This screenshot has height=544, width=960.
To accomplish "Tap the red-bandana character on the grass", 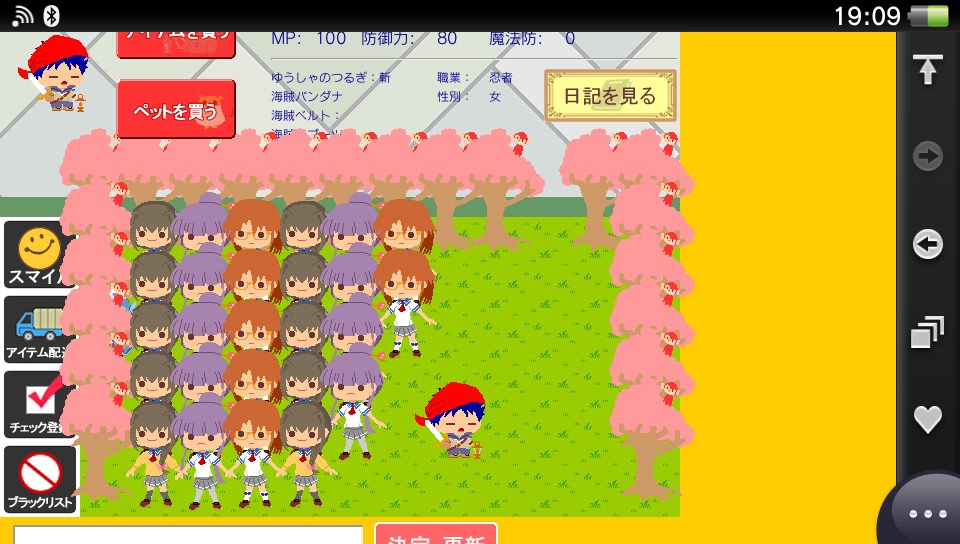I will (x=456, y=420).
